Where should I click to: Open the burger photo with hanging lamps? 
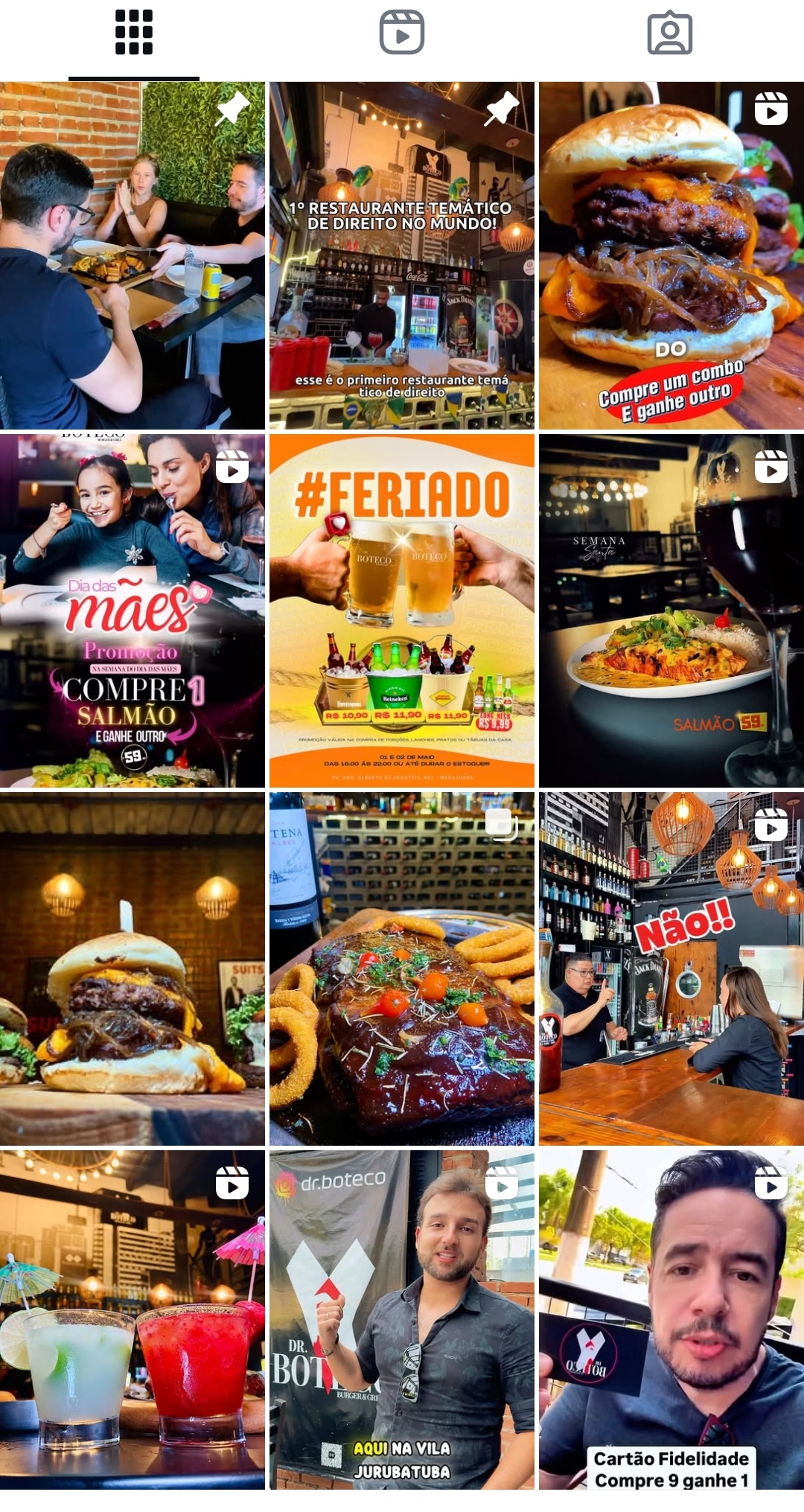133,969
